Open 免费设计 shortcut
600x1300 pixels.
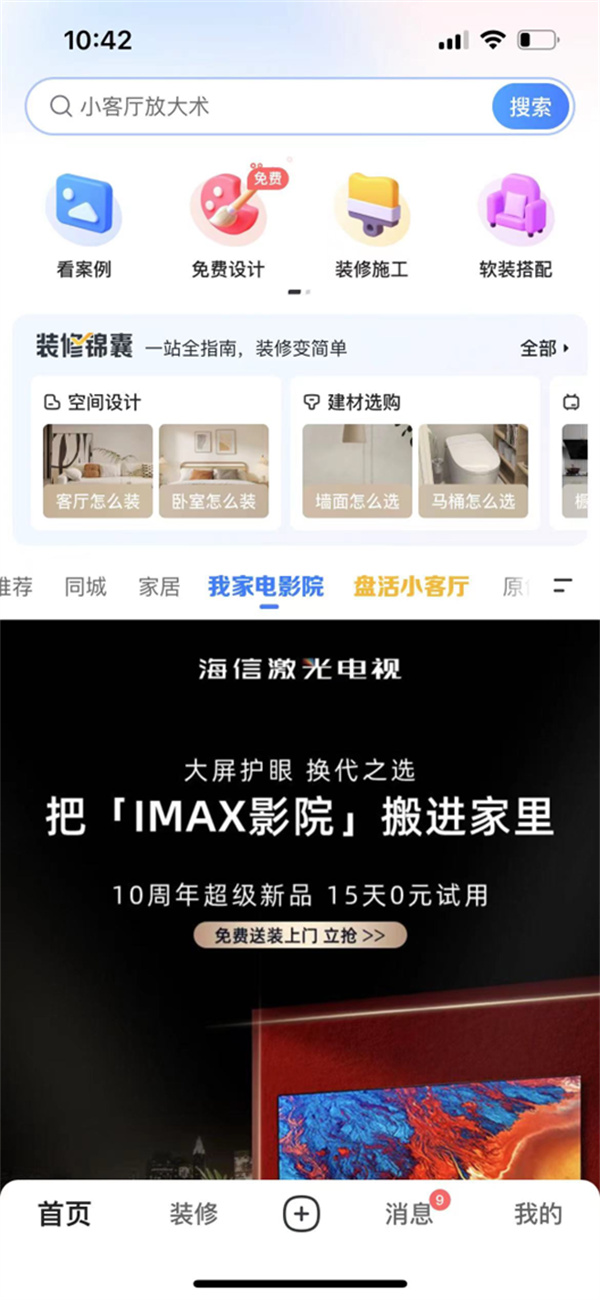click(228, 225)
